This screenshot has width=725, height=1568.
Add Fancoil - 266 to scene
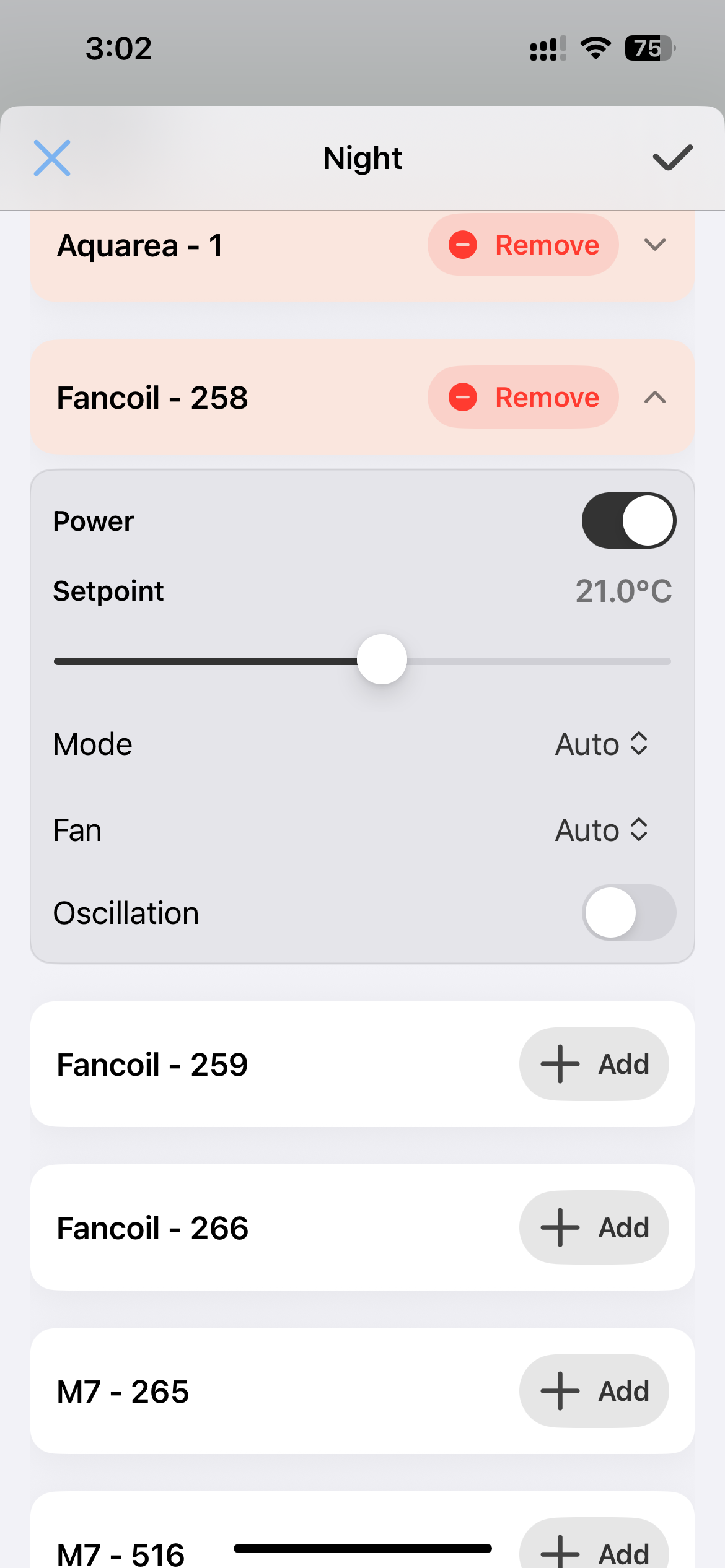pyautogui.click(x=594, y=1227)
